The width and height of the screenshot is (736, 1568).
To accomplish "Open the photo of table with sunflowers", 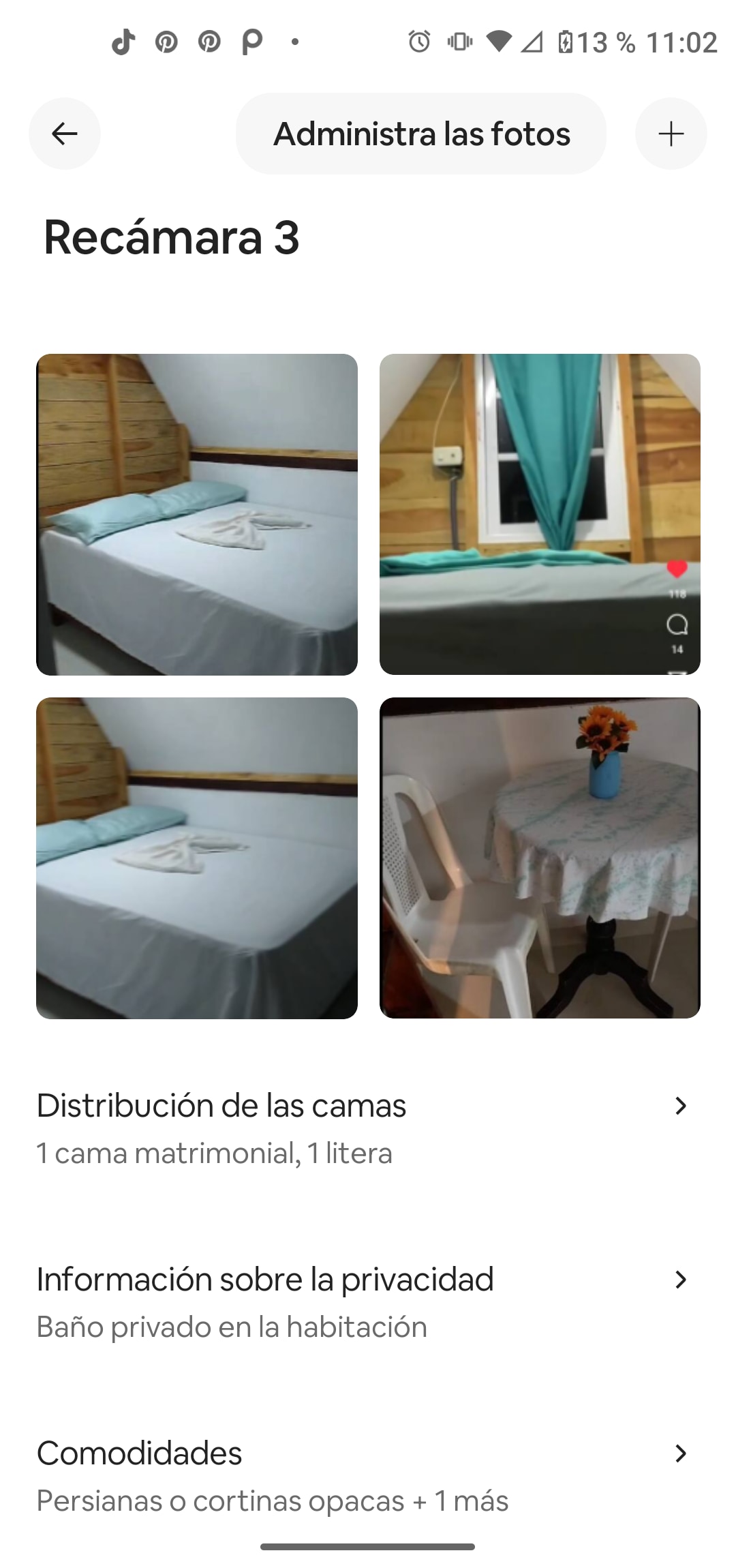I will (x=540, y=858).
